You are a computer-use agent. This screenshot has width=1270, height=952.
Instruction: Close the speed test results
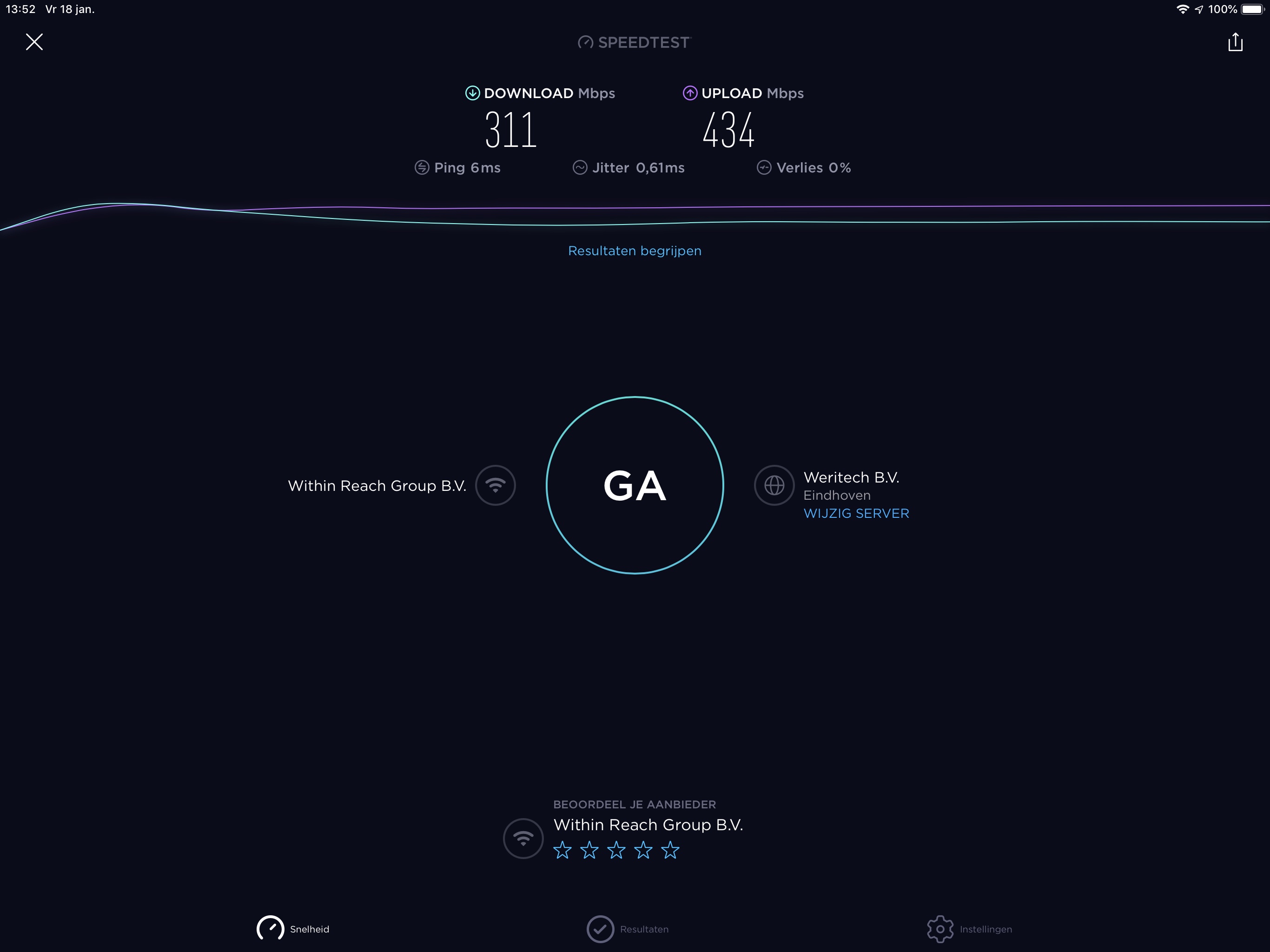click(34, 42)
